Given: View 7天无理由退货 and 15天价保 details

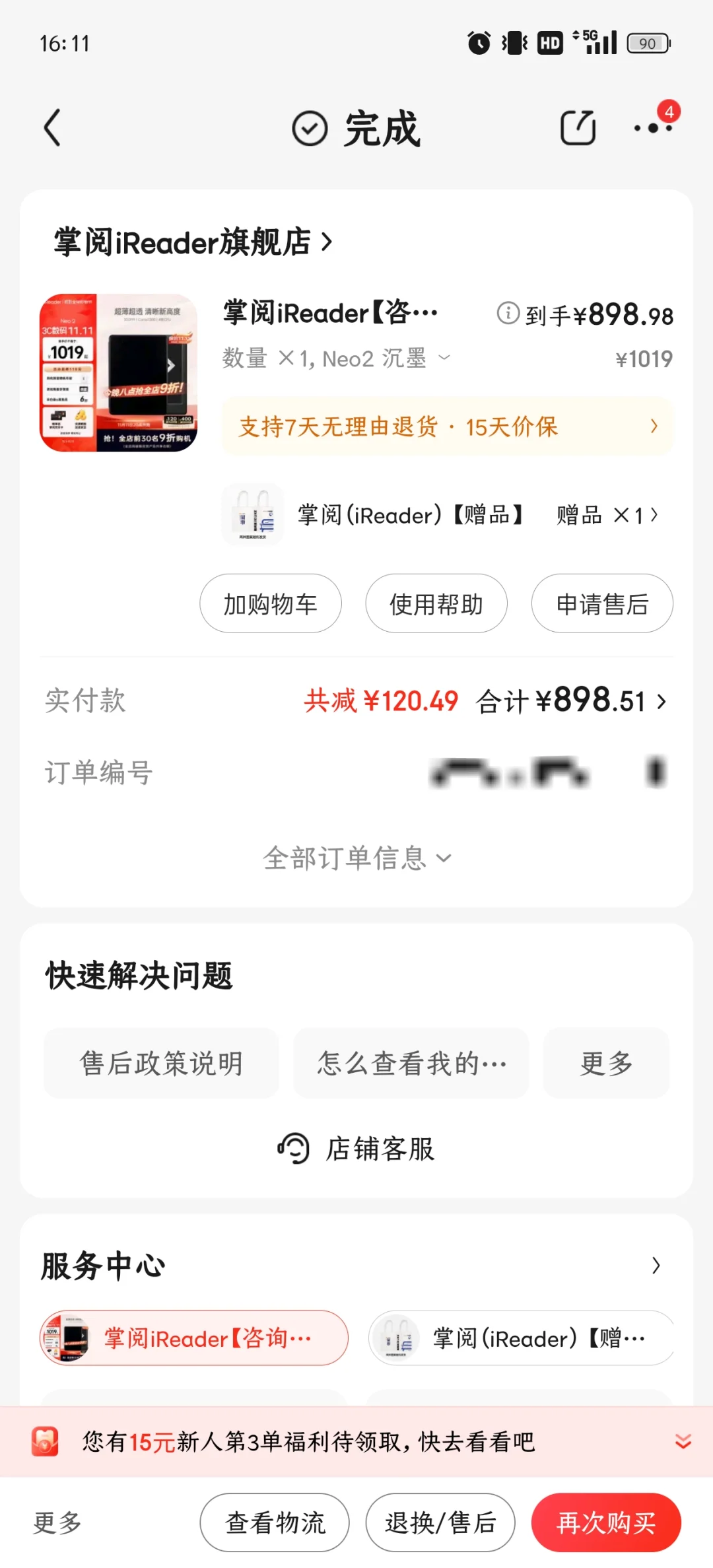Looking at the screenshot, I should pyautogui.click(x=447, y=426).
